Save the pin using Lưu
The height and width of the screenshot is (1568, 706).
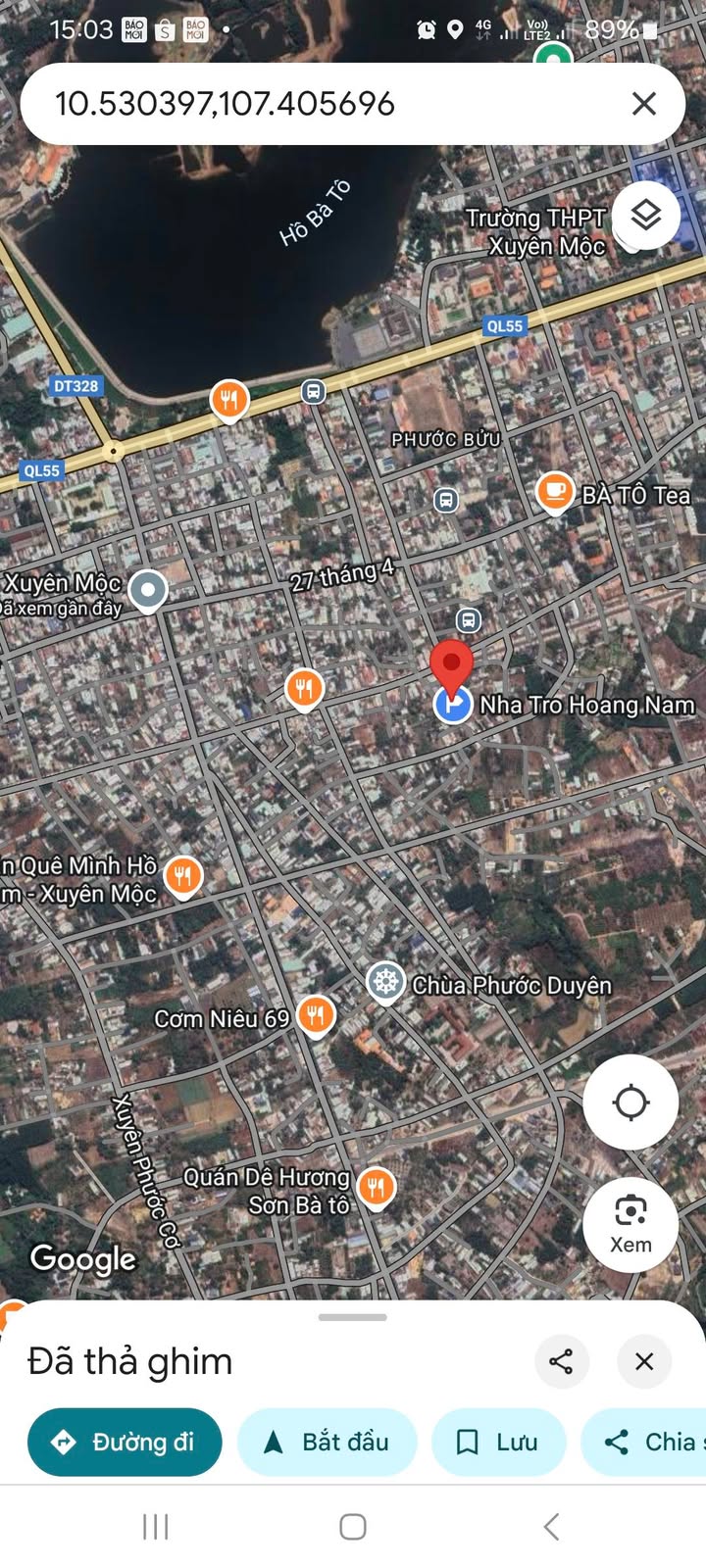(x=498, y=1442)
